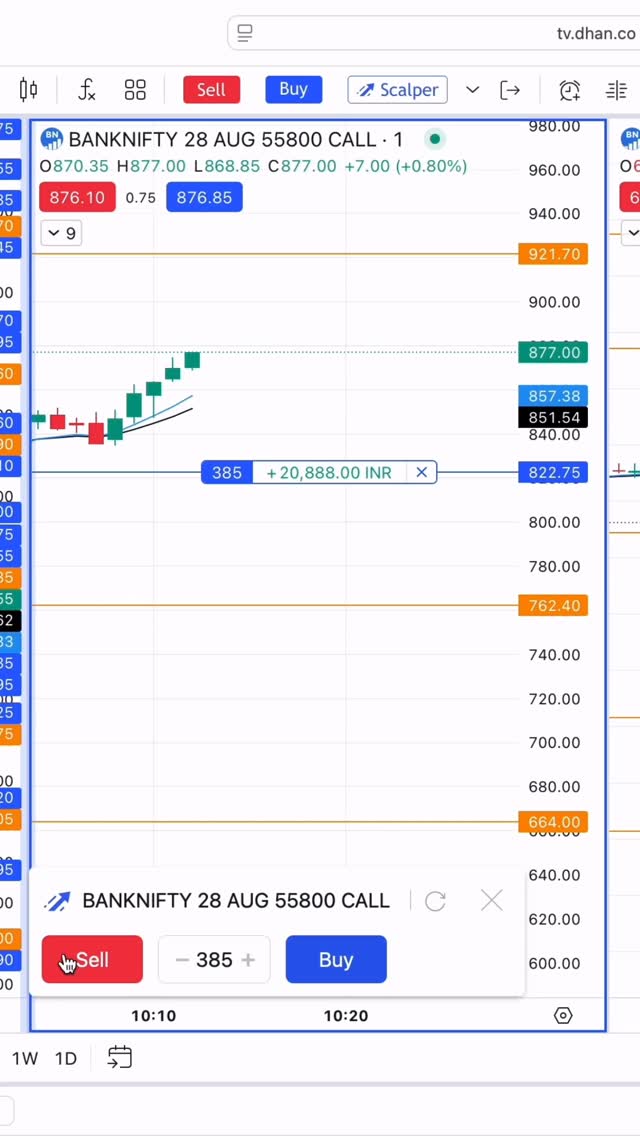
Task: Toggle the Scalper mode button
Action: coord(398,90)
